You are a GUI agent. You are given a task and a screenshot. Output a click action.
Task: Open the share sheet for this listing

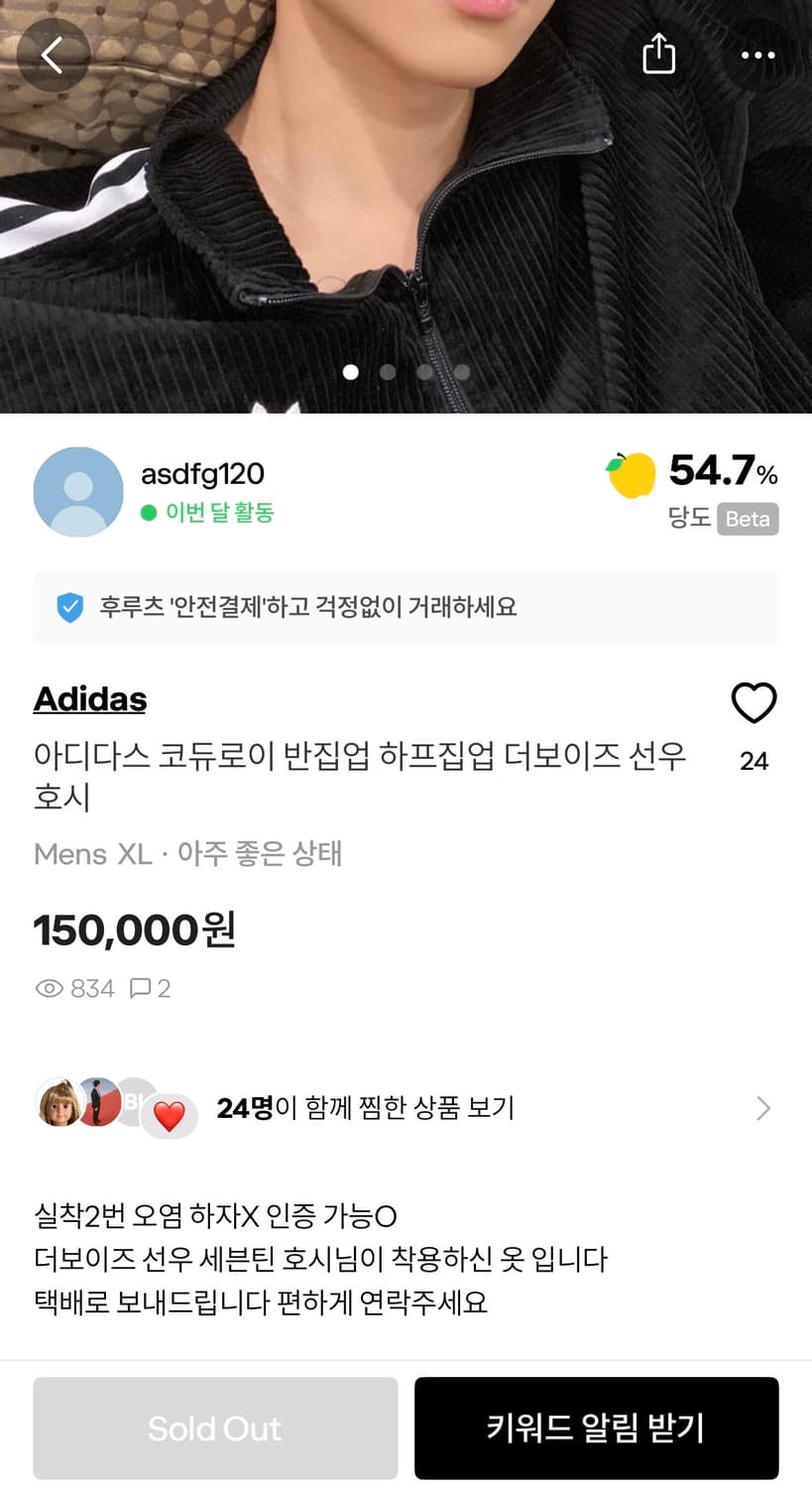[x=659, y=55]
